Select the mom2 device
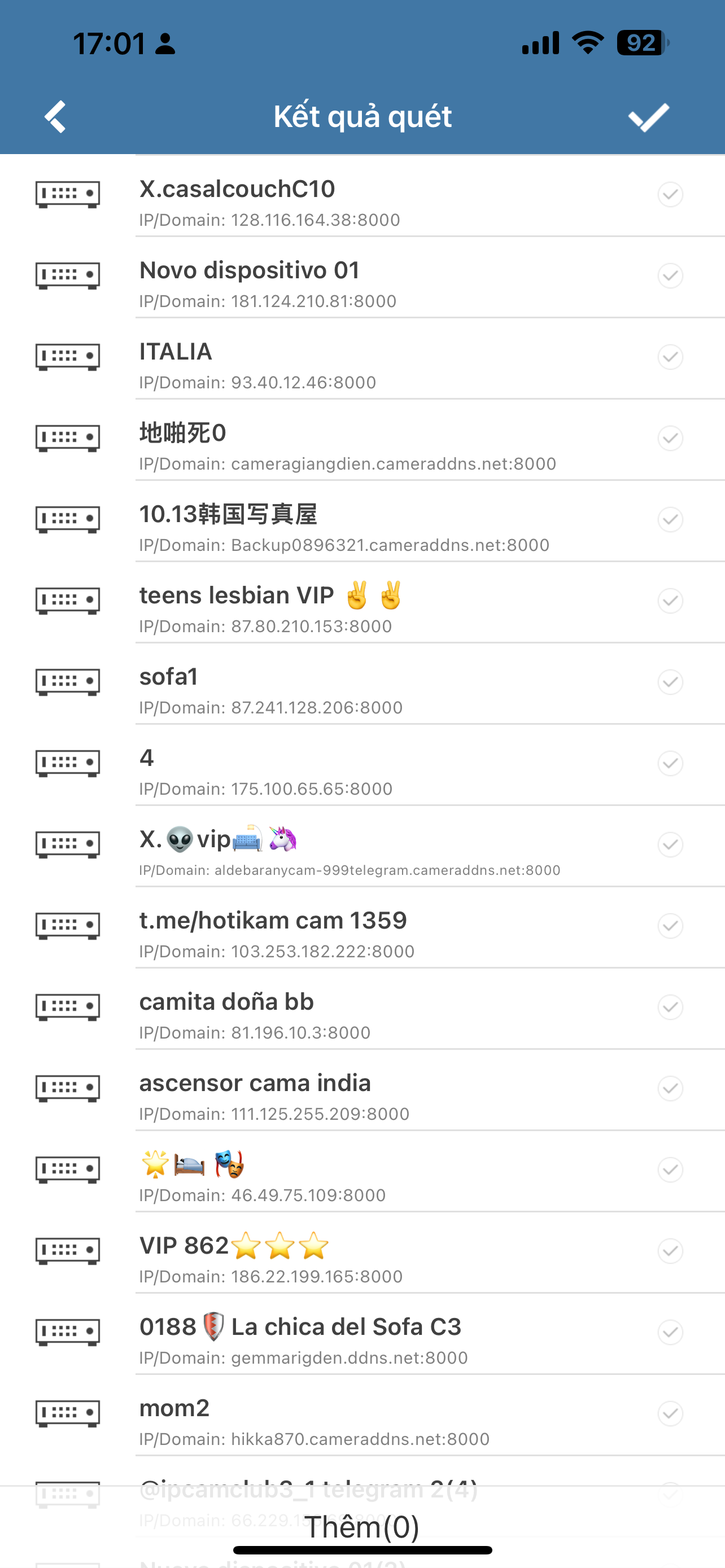The width and height of the screenshot is (725, 1568). click(362, 1415)
